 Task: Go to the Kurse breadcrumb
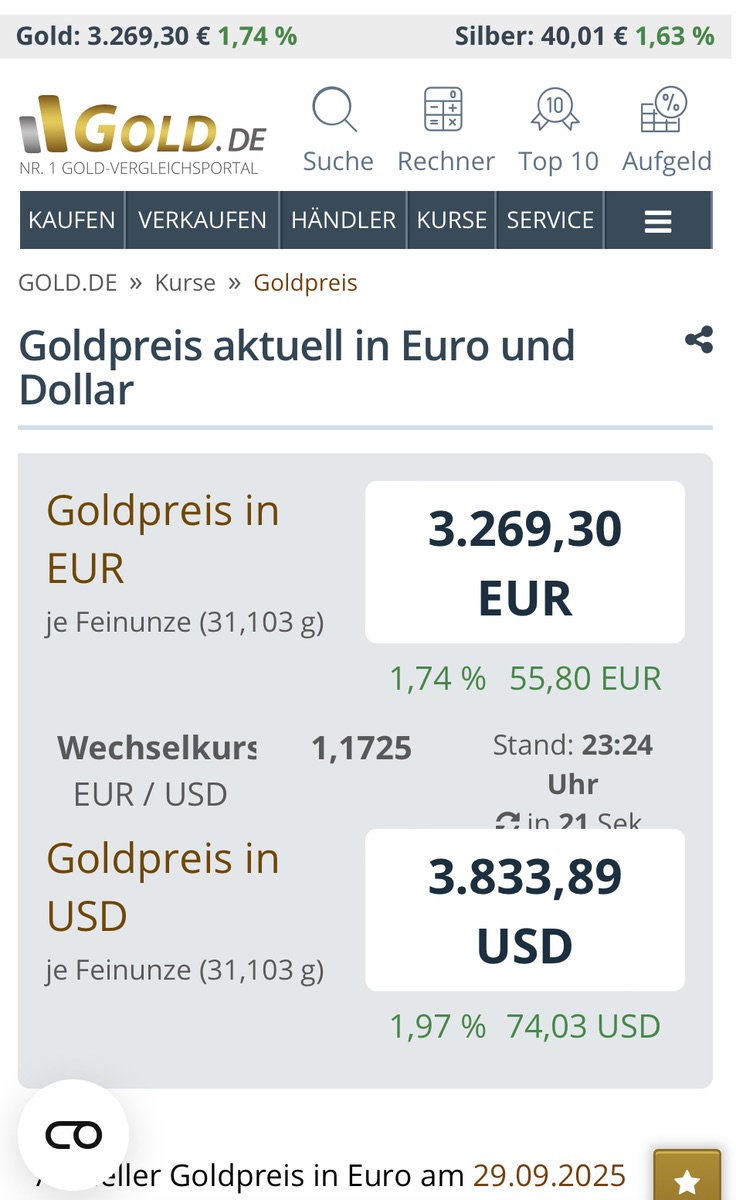185,283
